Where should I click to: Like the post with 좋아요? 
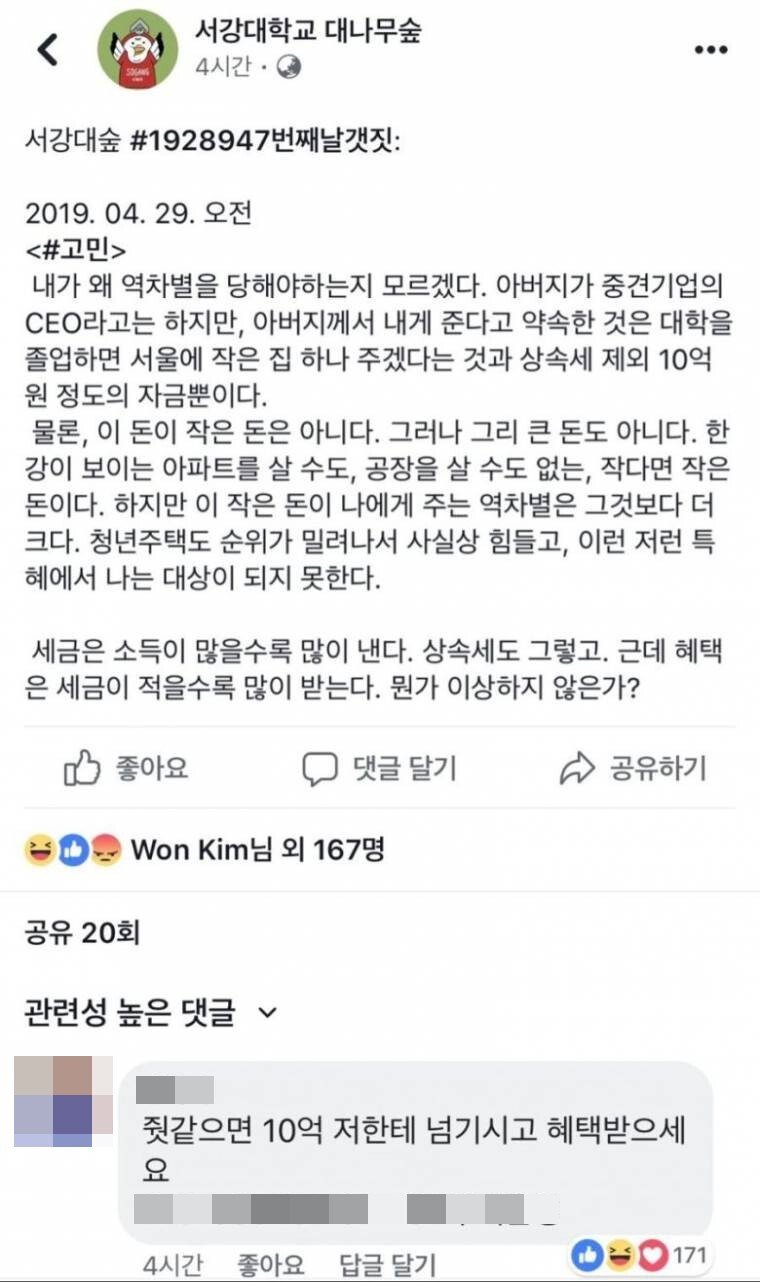pos(126,768)
